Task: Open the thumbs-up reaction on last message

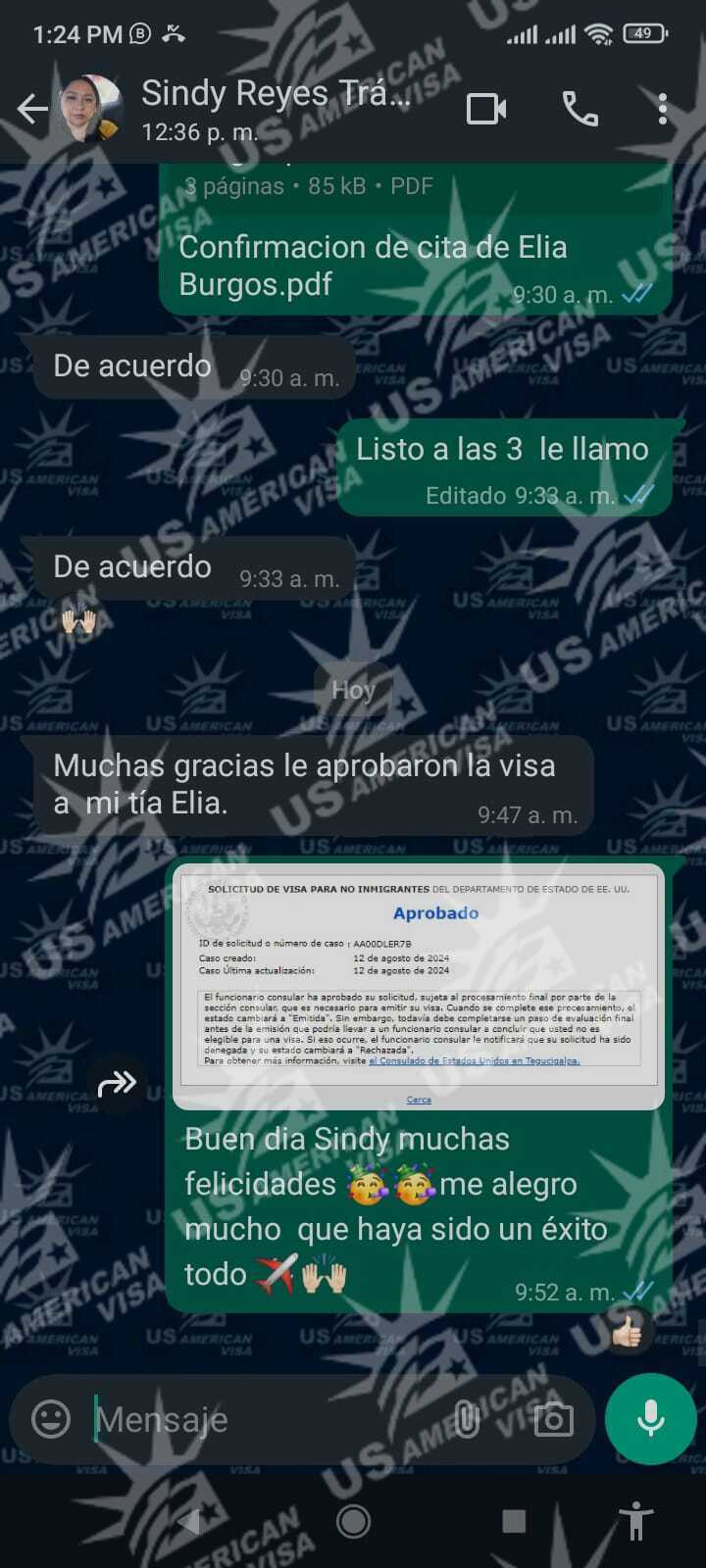Action: (x=628, y=1331)
